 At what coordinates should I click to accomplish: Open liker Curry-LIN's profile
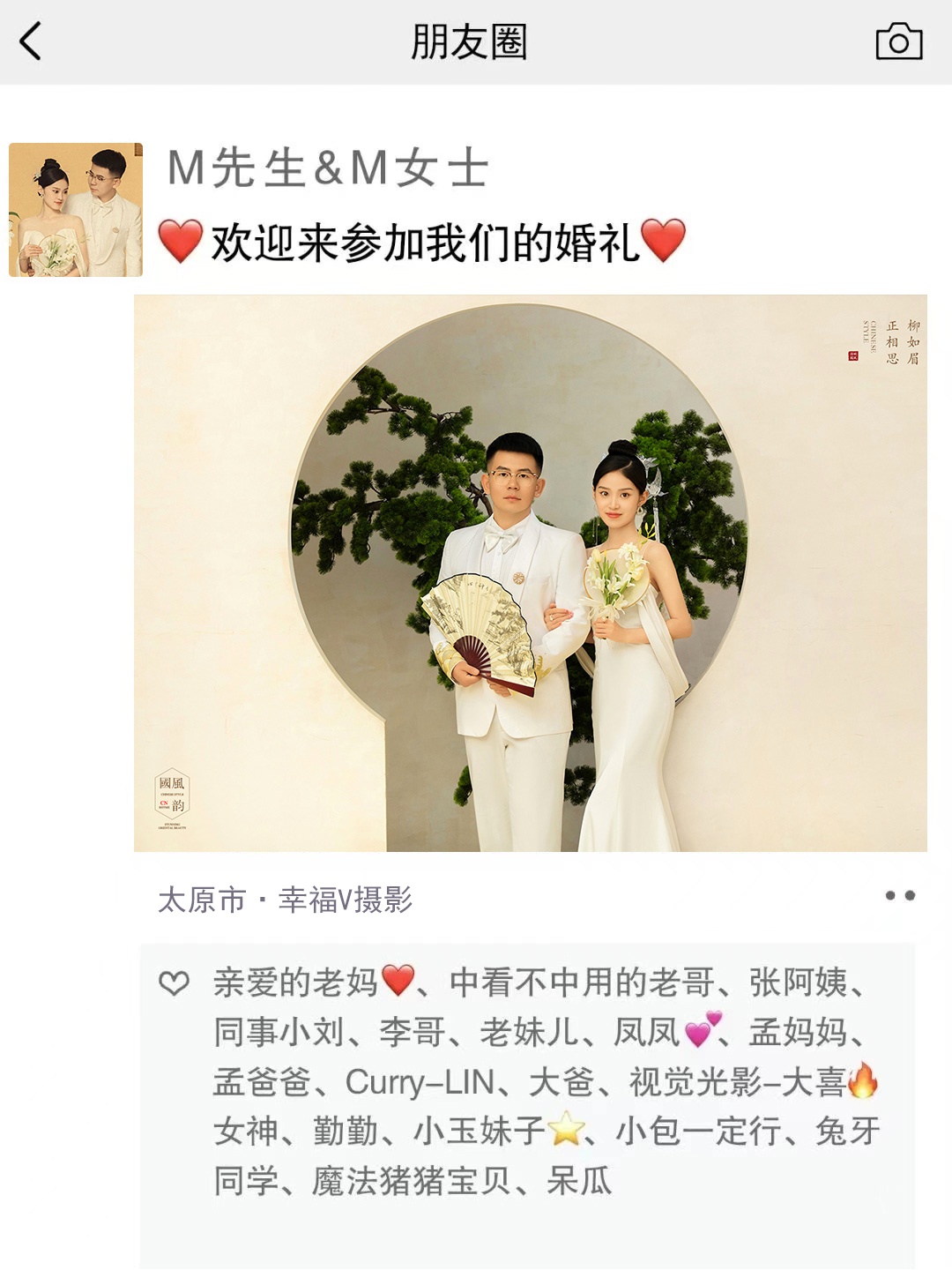click(419, 1082)
